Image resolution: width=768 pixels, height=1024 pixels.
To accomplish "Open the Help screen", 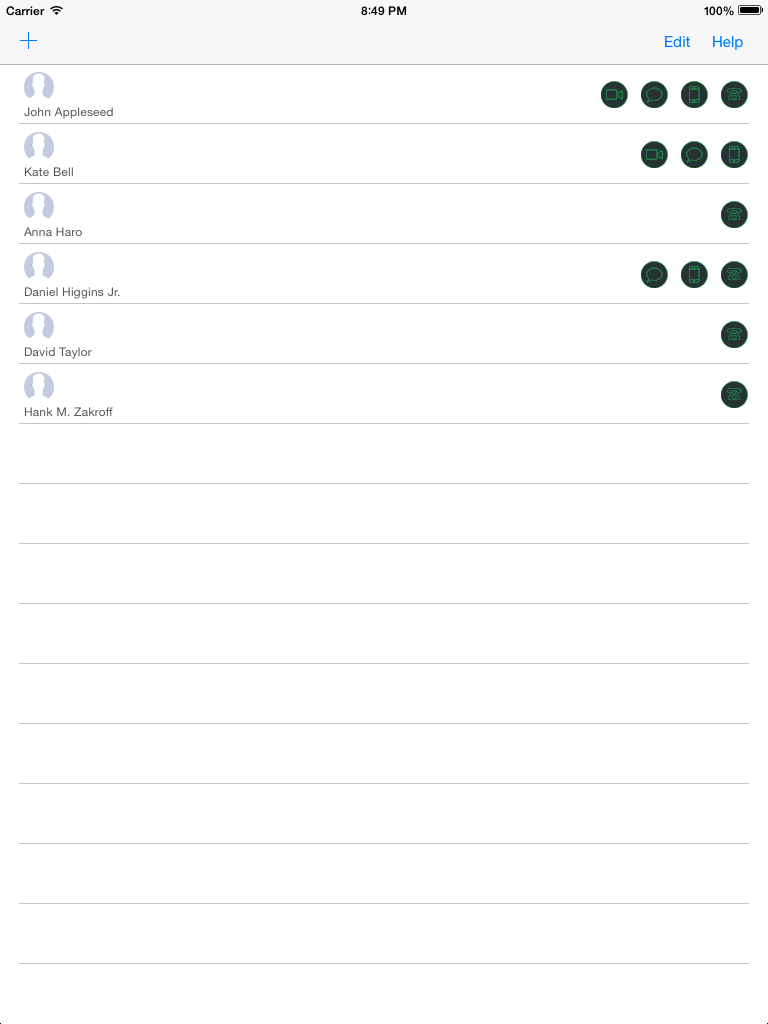I will [x=727, y=42].
